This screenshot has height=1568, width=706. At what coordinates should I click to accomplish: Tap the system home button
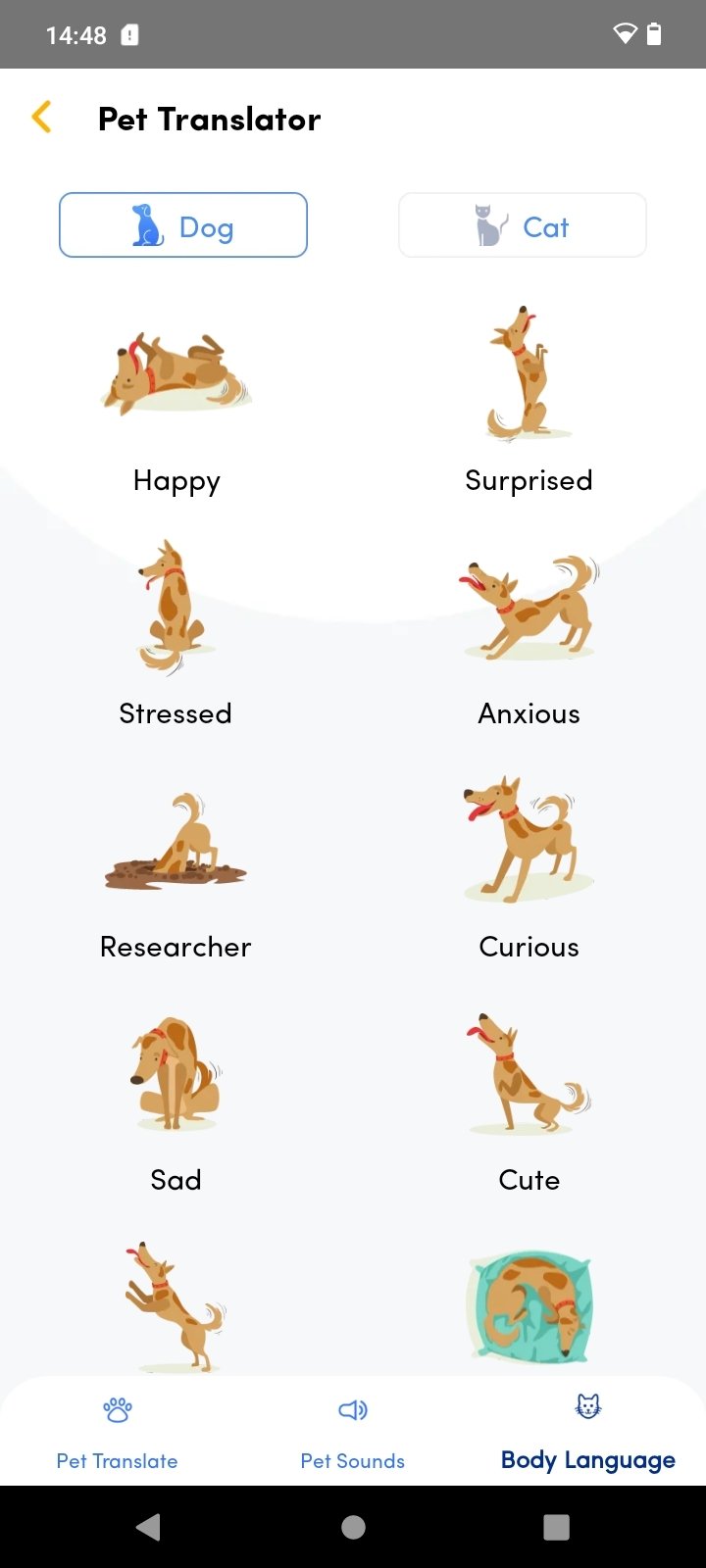(353, 1527)
